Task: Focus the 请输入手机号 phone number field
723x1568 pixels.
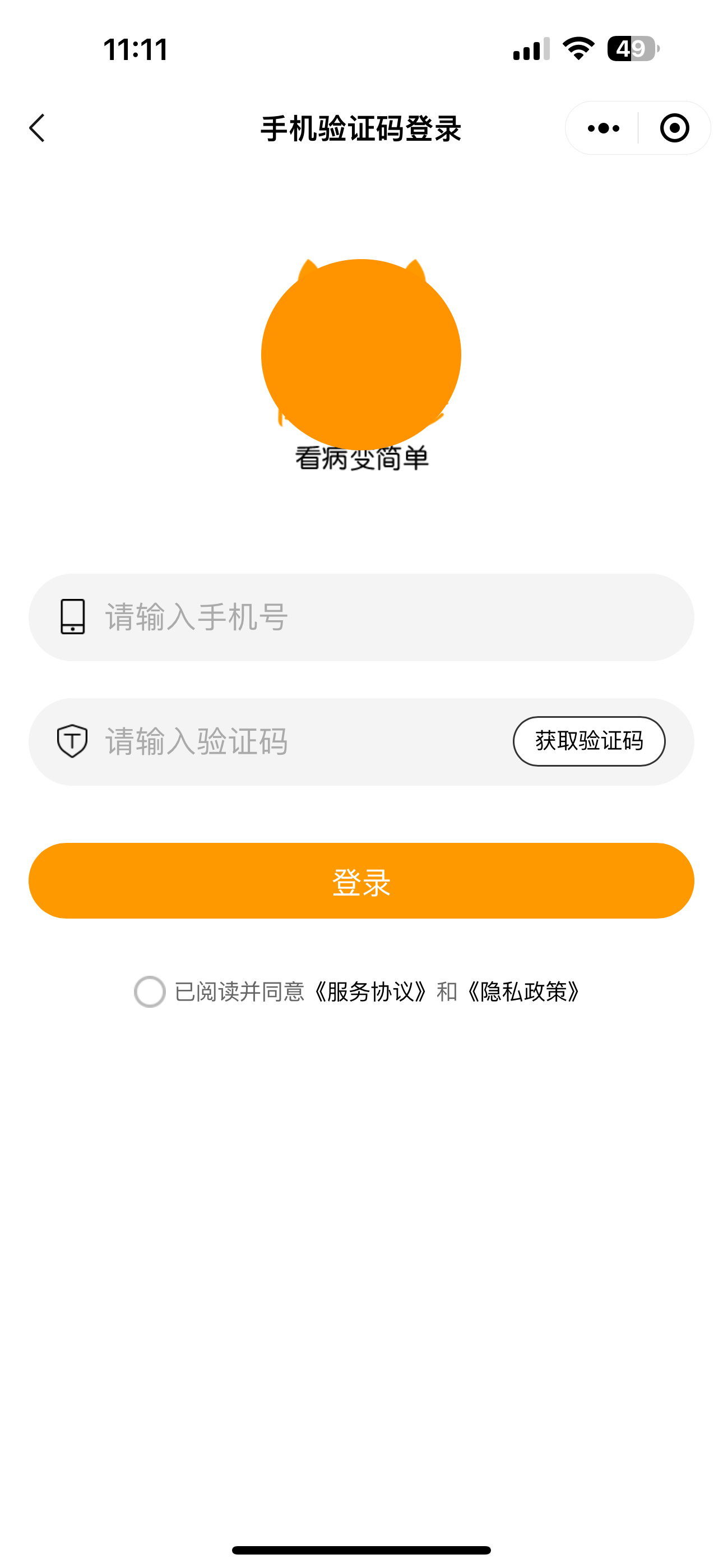Action: click(x=361, y=617)
